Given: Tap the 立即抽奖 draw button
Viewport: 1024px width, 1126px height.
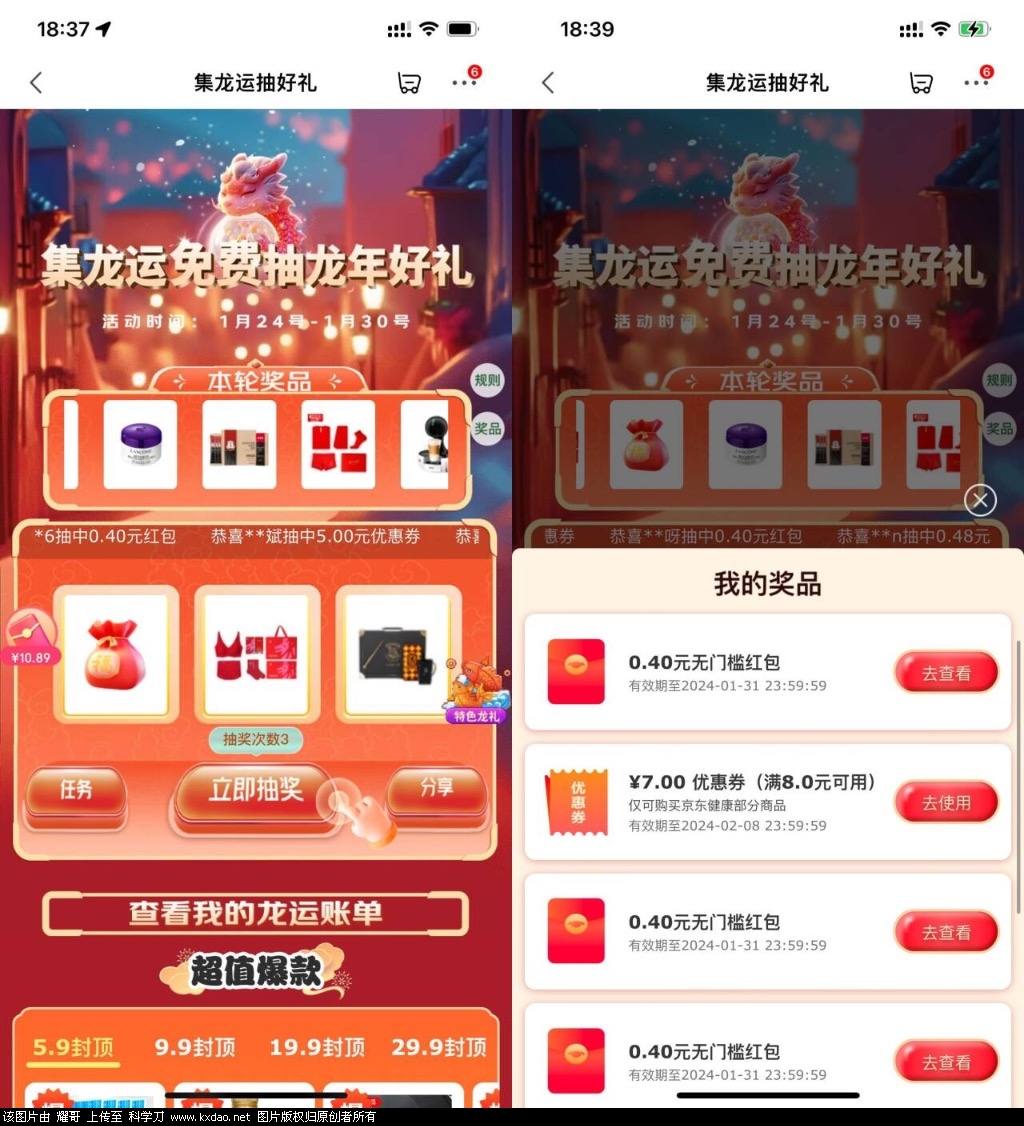Looking at the screenshot, I should [255, 790].
